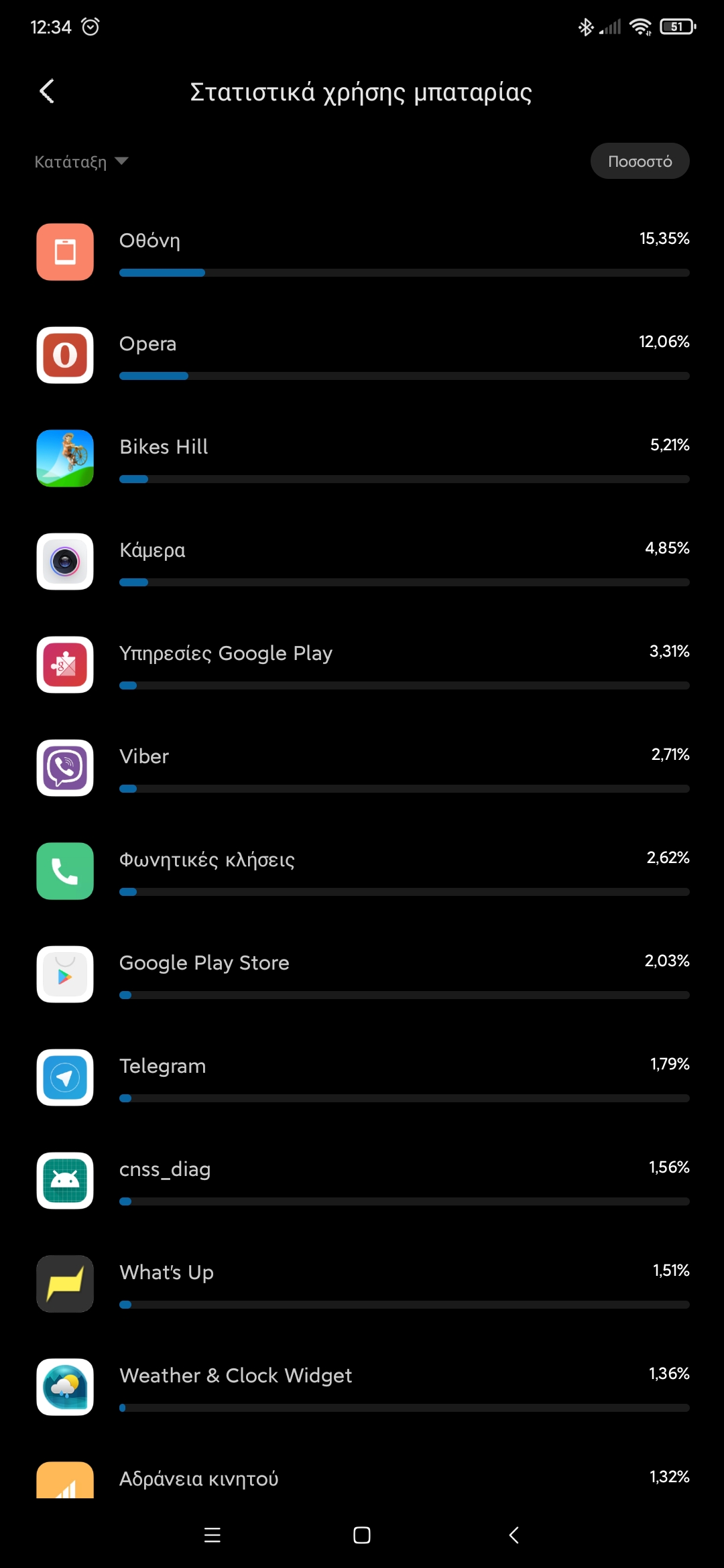The height and width of the screenshot is (1568, 724).
Task: Tap the Ποσοστό button
Action: pos(640,161)
